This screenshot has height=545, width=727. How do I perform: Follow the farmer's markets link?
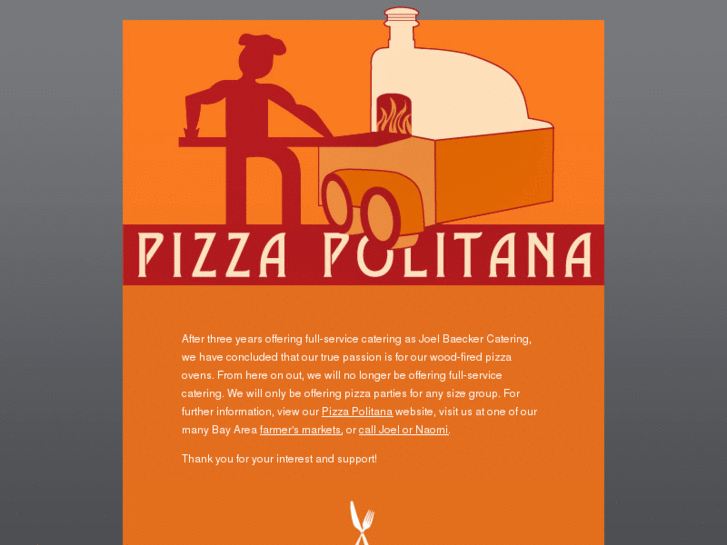[300, 430]
